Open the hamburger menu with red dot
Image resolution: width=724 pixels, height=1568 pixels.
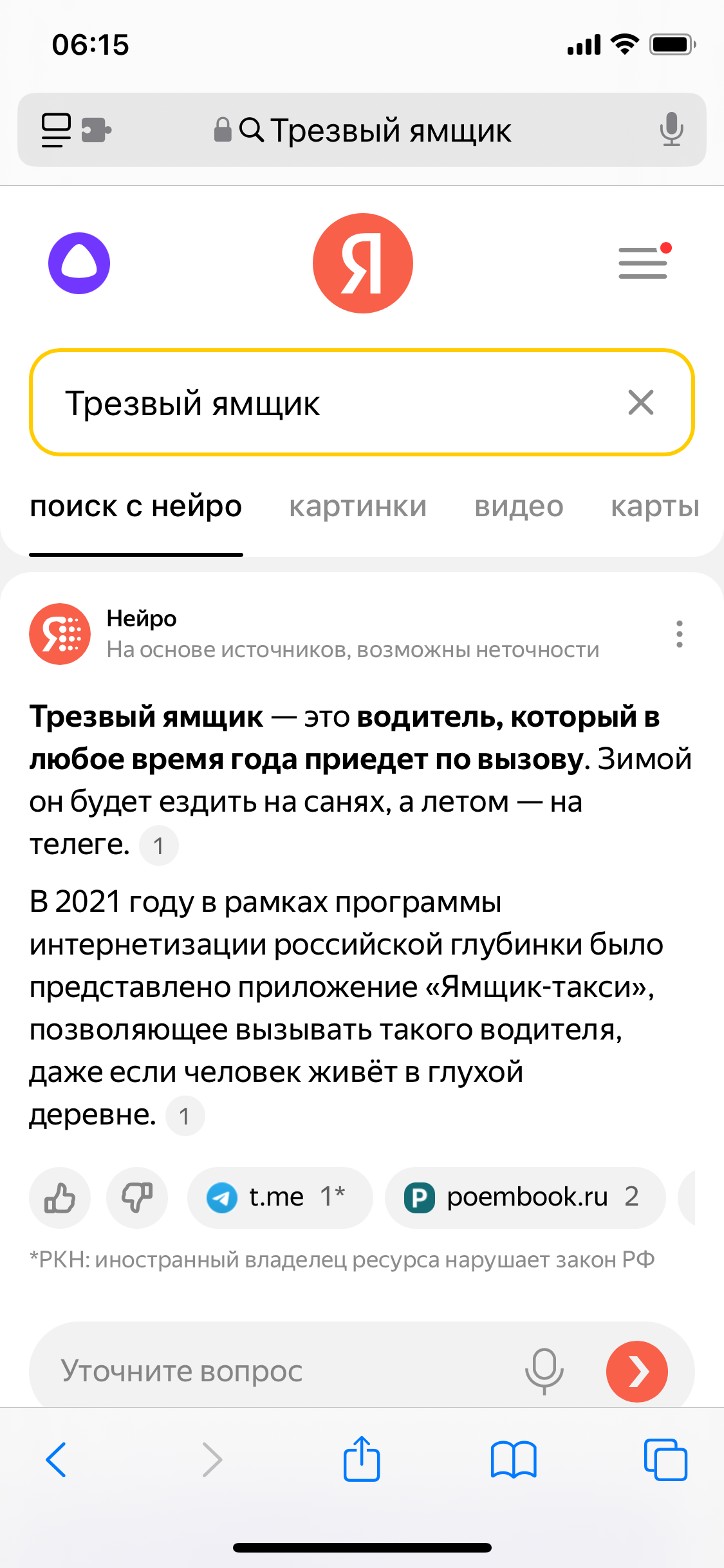643,263
